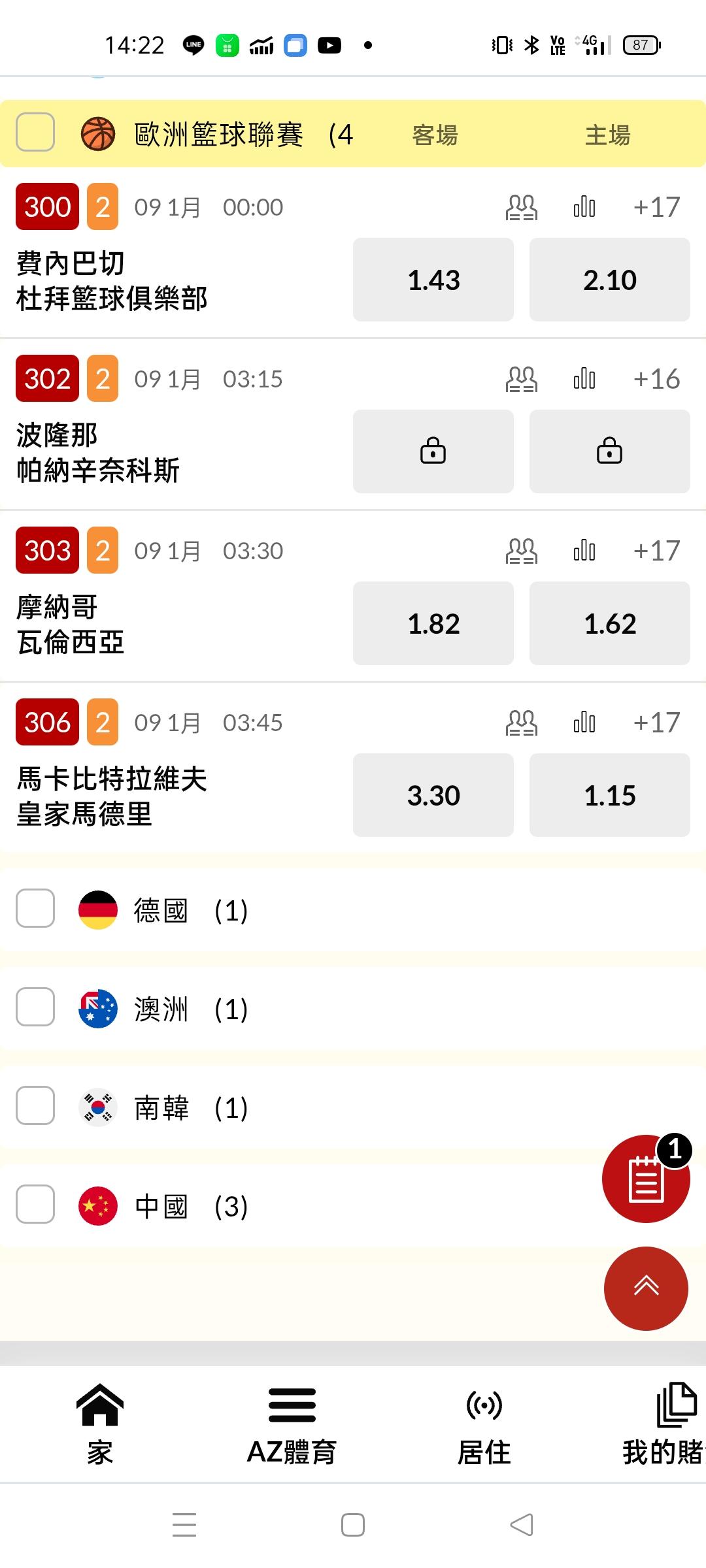The height and width of the screenshot is (1568, 706).
Task: Check the 澳洲 league checkbox
Action: click(35, 1007)
